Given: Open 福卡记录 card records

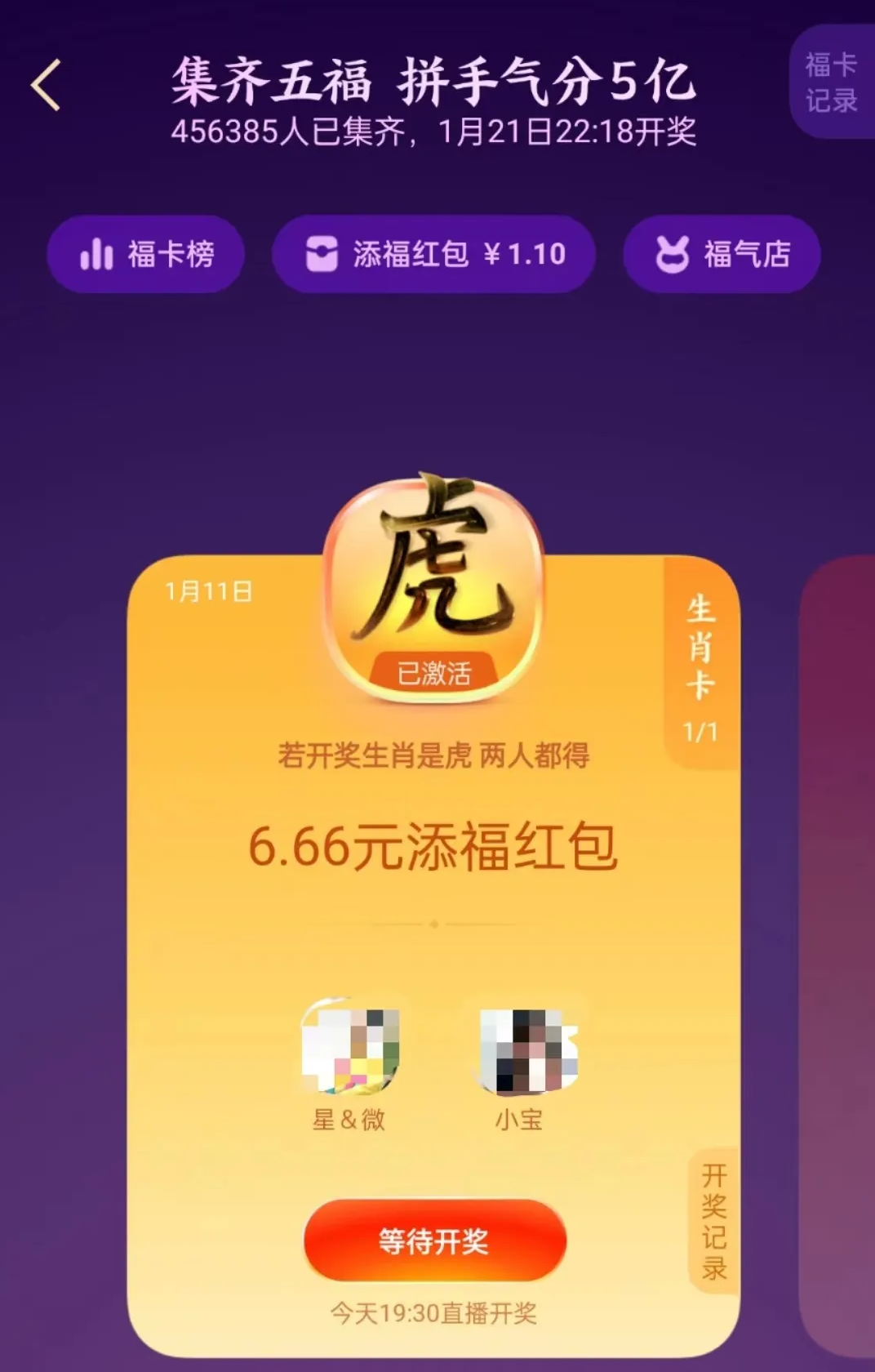Looking at the screenshot, I should click(831, 82).
